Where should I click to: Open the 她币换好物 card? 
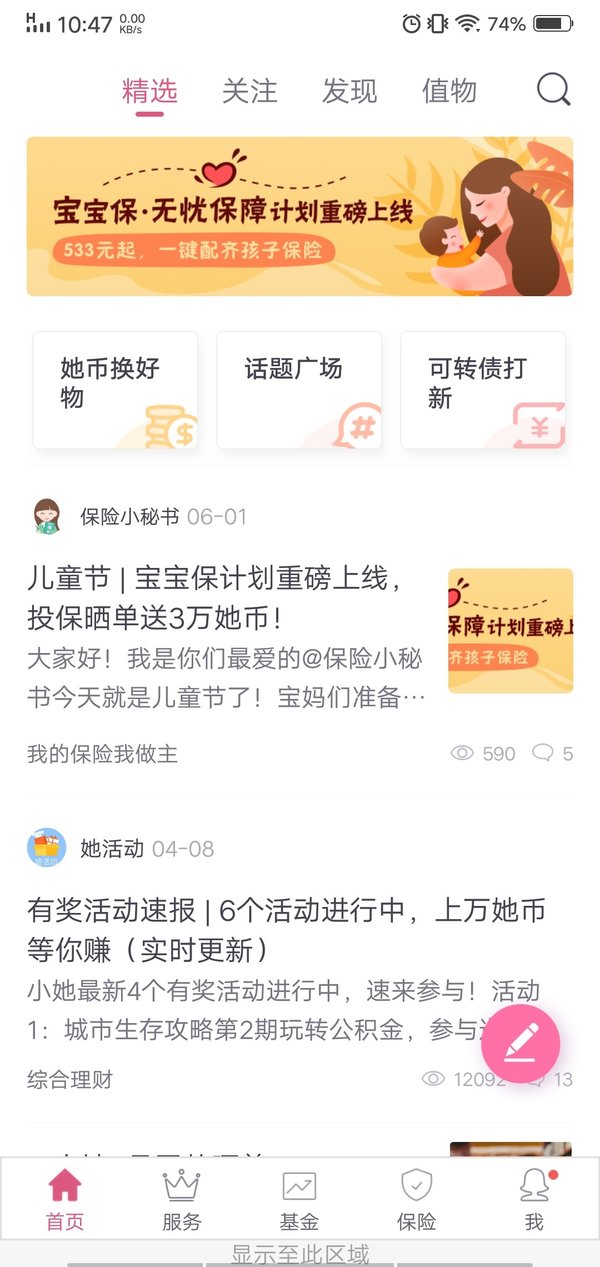point(115,390)
